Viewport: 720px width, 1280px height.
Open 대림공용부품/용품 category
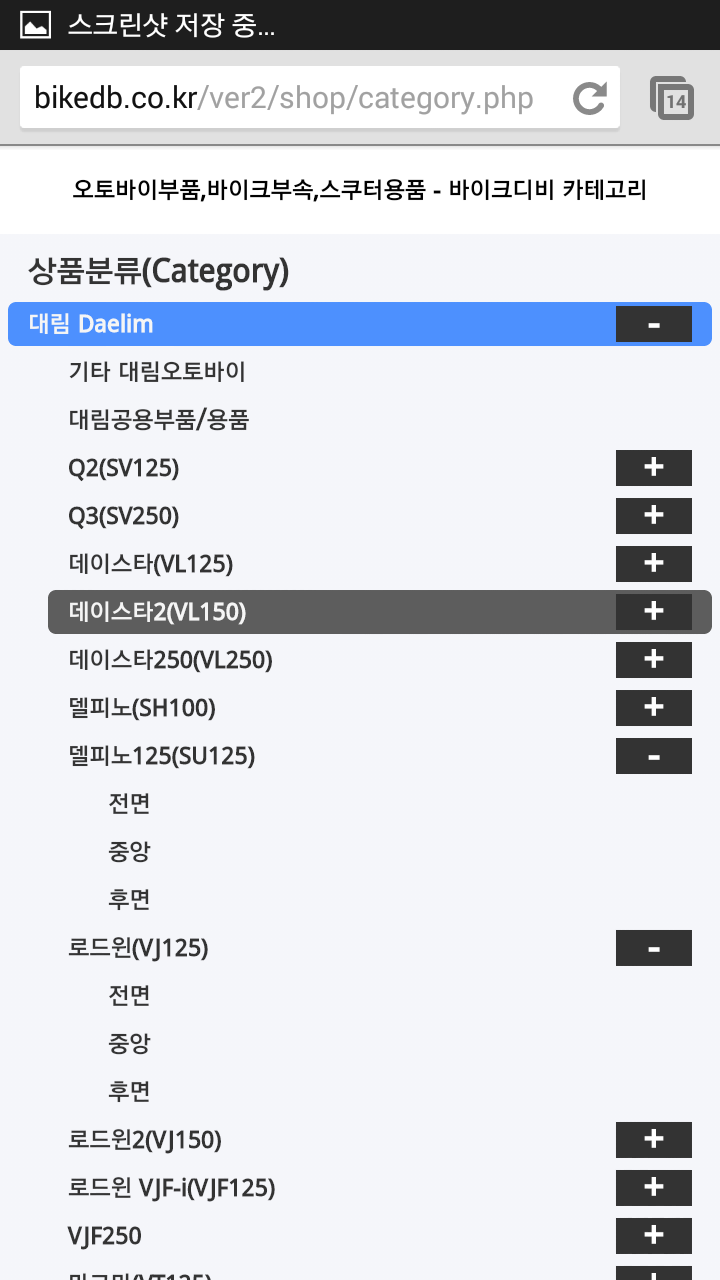(x=159, y=420)
